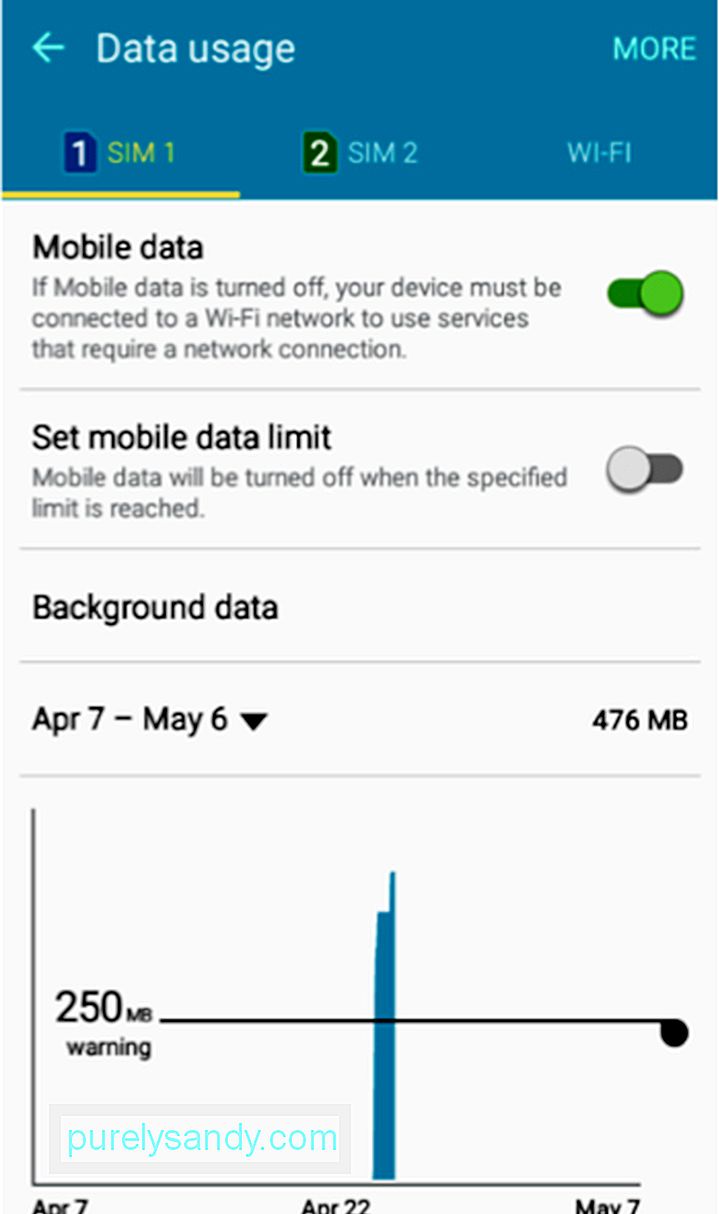Open the MORE options menu
Viewport: 719px width, 1214px height.
click(654, 49)
